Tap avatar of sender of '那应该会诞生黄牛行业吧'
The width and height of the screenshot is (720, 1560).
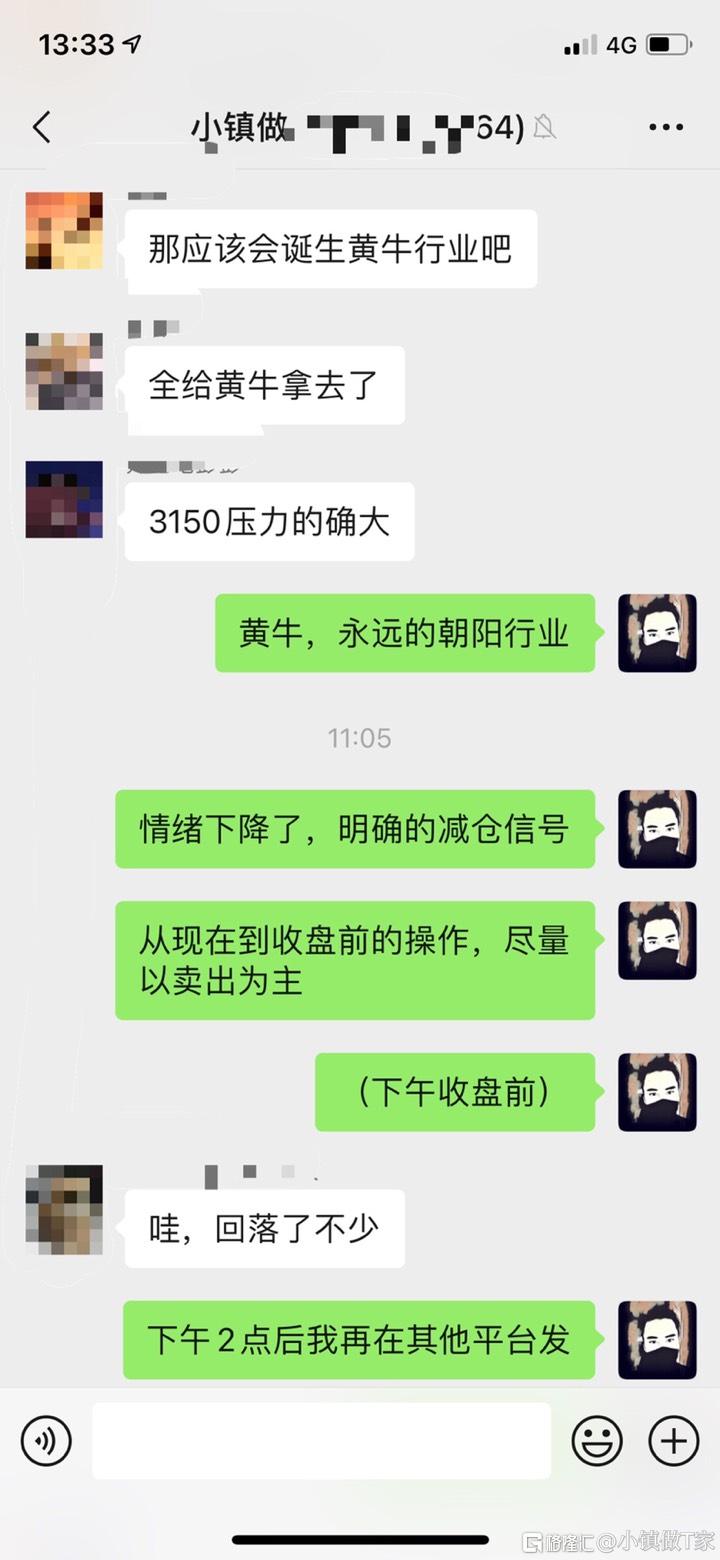coord(64,231)
